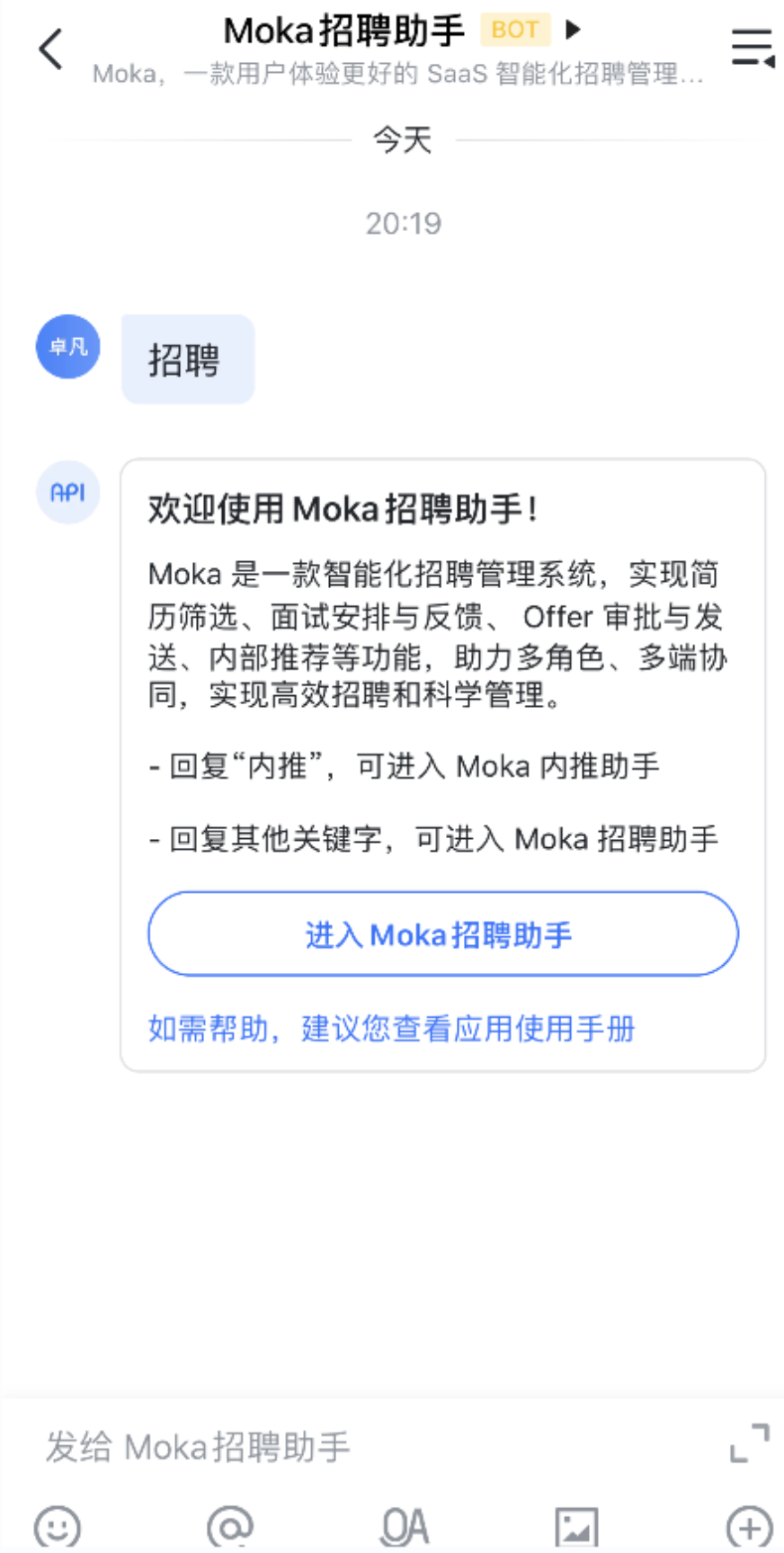Image resolution: width=784 pixels, height=1553 pixels.
Task: Open the emoji picker
Action: [x=58, y=1527]
